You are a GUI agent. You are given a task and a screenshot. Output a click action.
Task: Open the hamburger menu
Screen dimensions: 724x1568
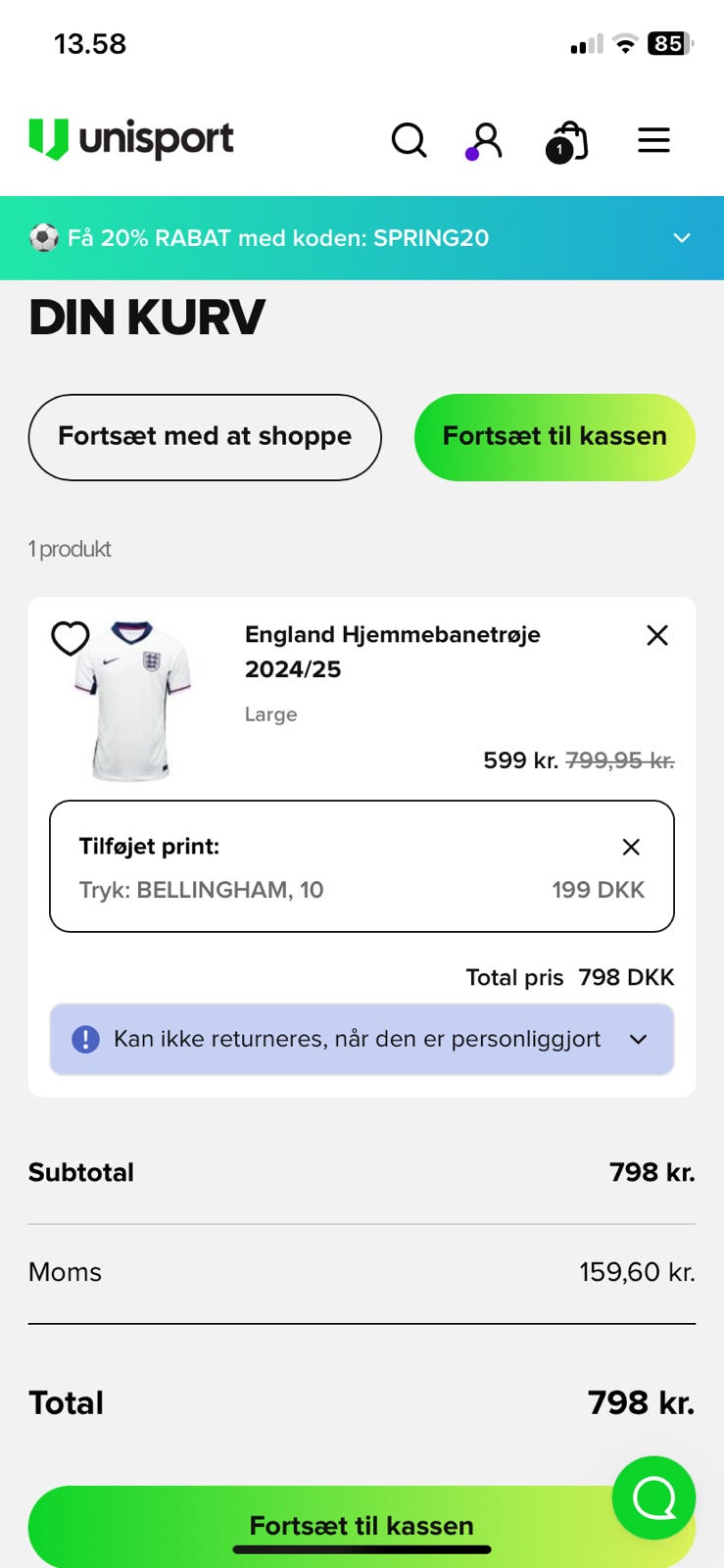pos(653,140)
